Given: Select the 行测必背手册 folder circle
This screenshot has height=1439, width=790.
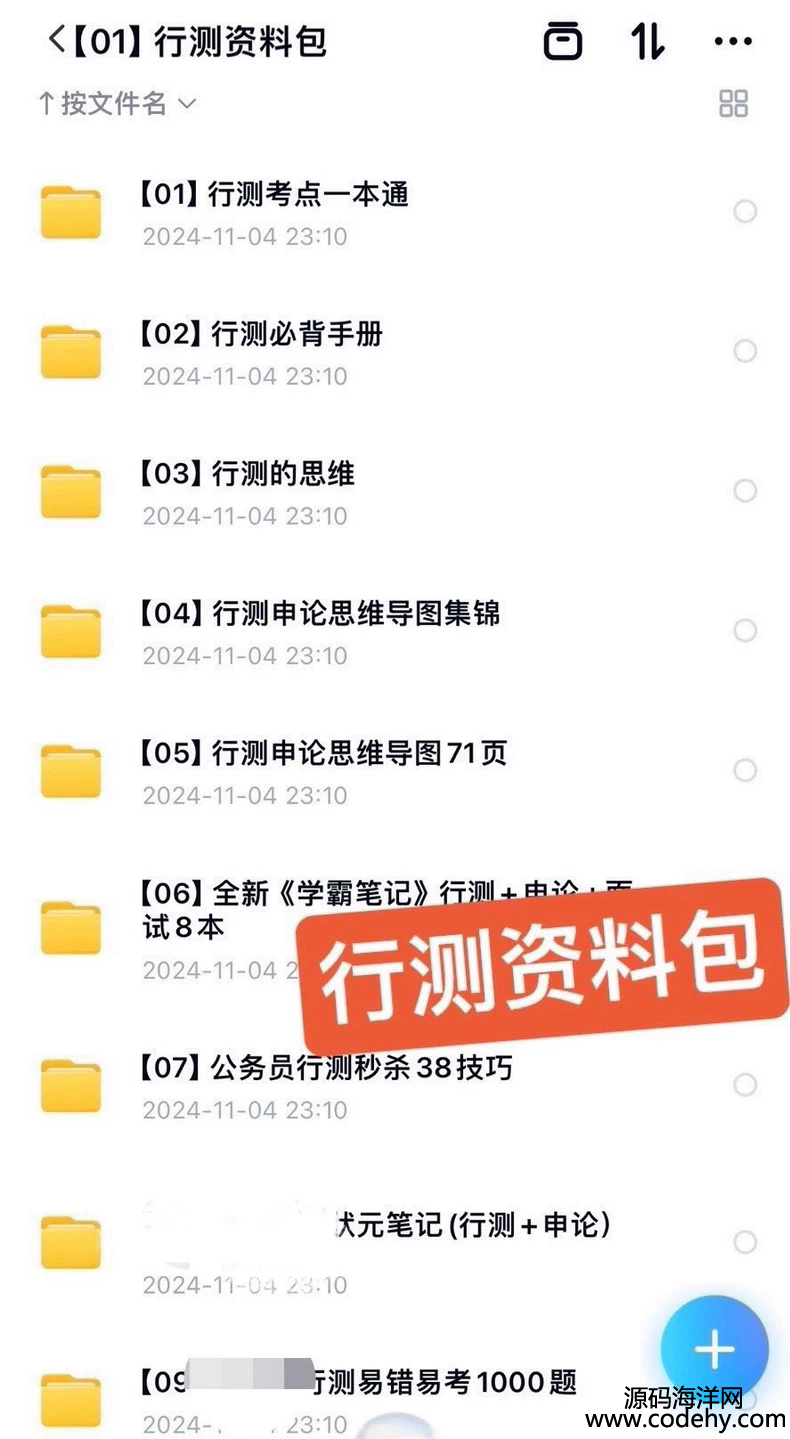Looking at the screenshot, I should click(745, 351).
